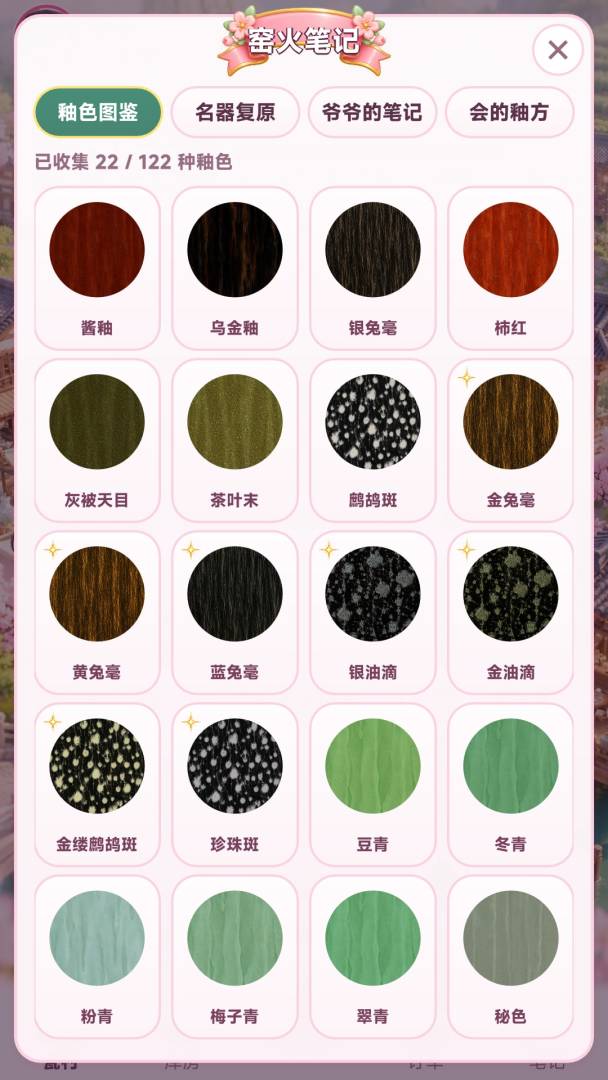View the 灰被天目 glaze entry
The image size is (608, 1080).
pos(97,440)
